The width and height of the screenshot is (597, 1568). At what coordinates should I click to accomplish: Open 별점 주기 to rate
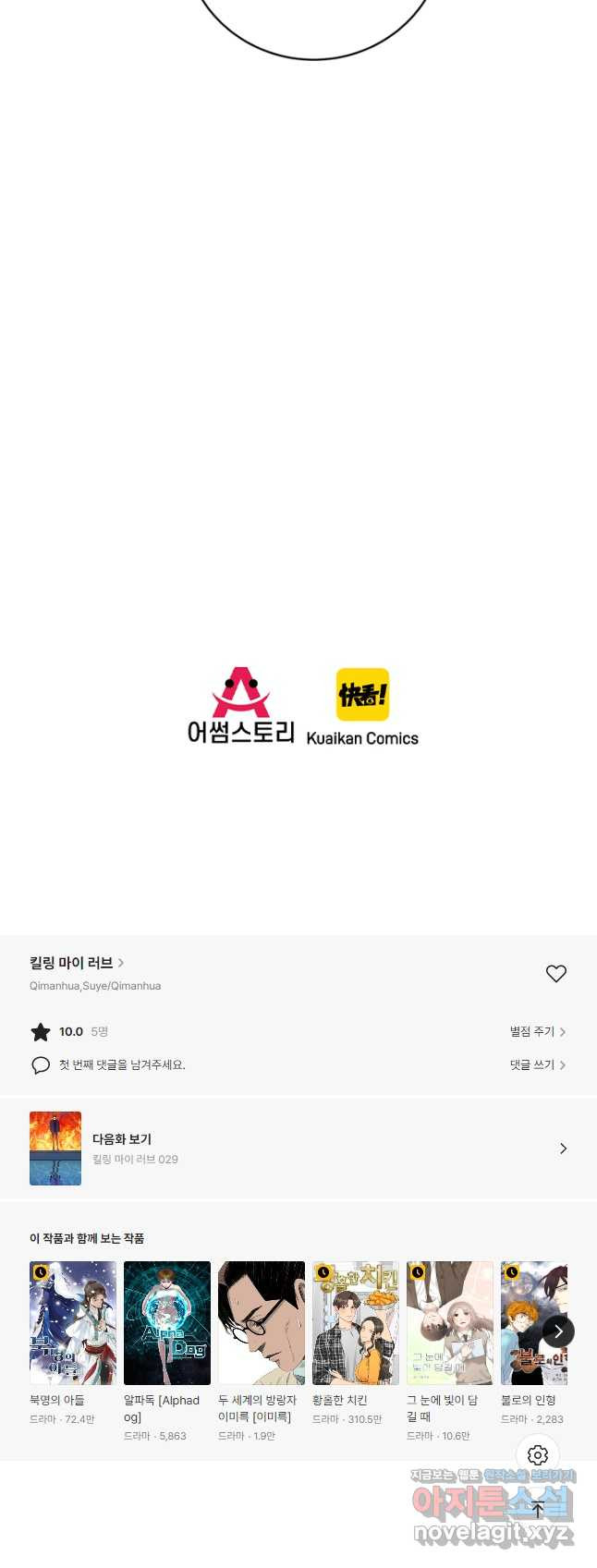(537, 1031)
